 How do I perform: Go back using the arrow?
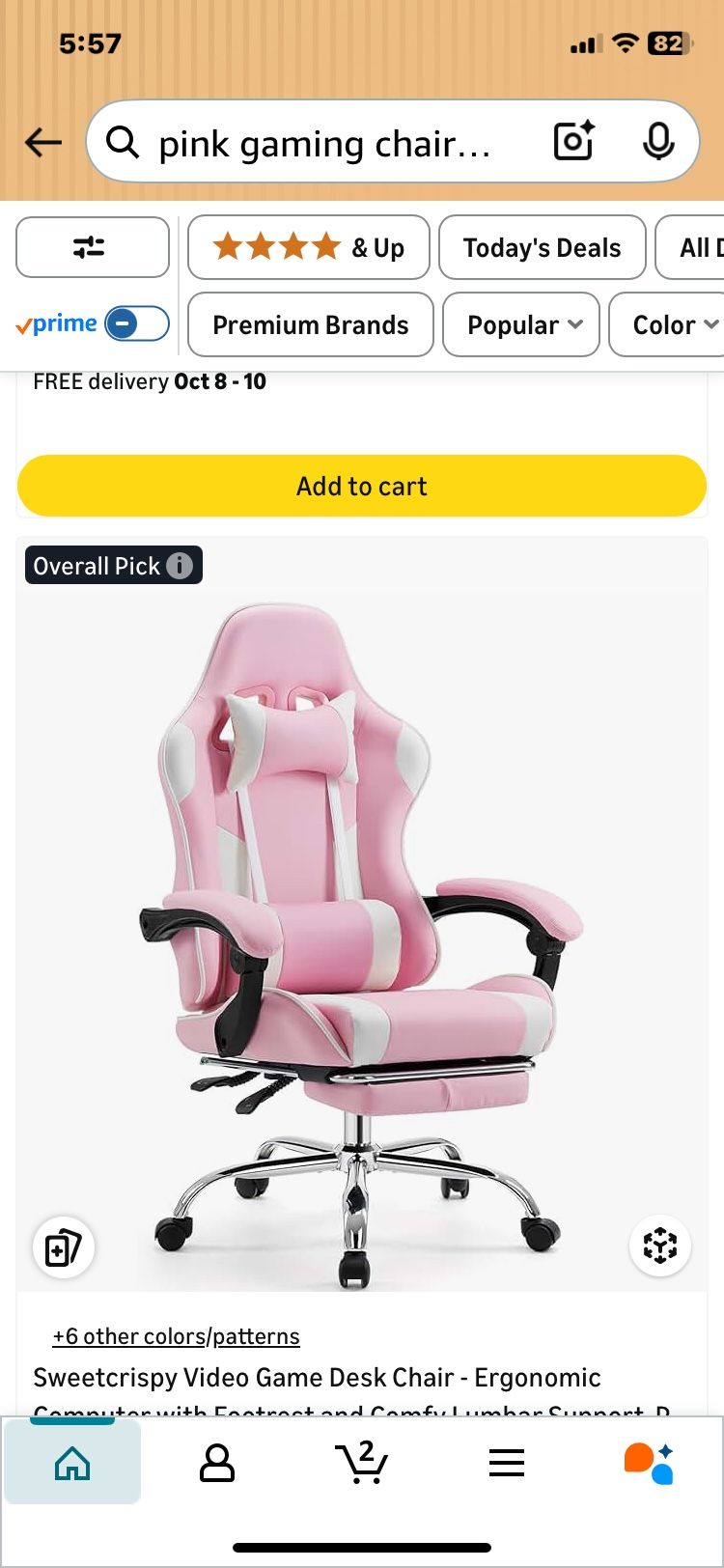coord(43,143)
